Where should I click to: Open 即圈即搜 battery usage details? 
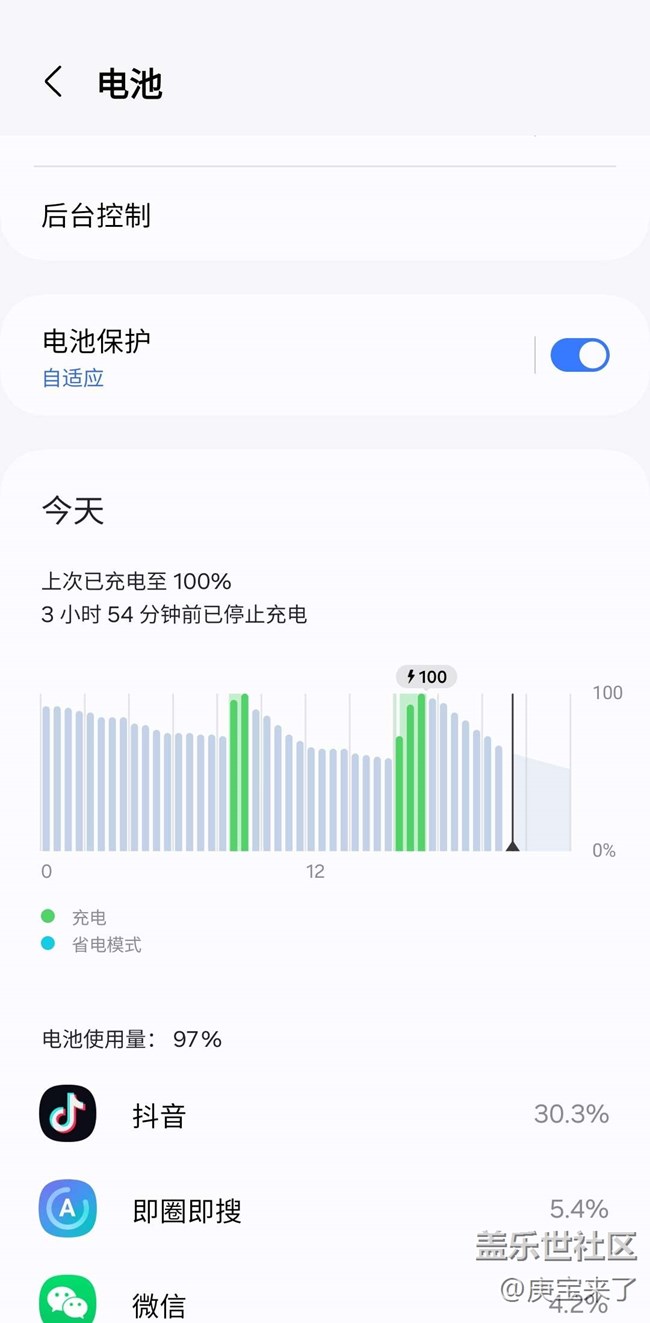pyautogui.click(x=325, y=1210)
